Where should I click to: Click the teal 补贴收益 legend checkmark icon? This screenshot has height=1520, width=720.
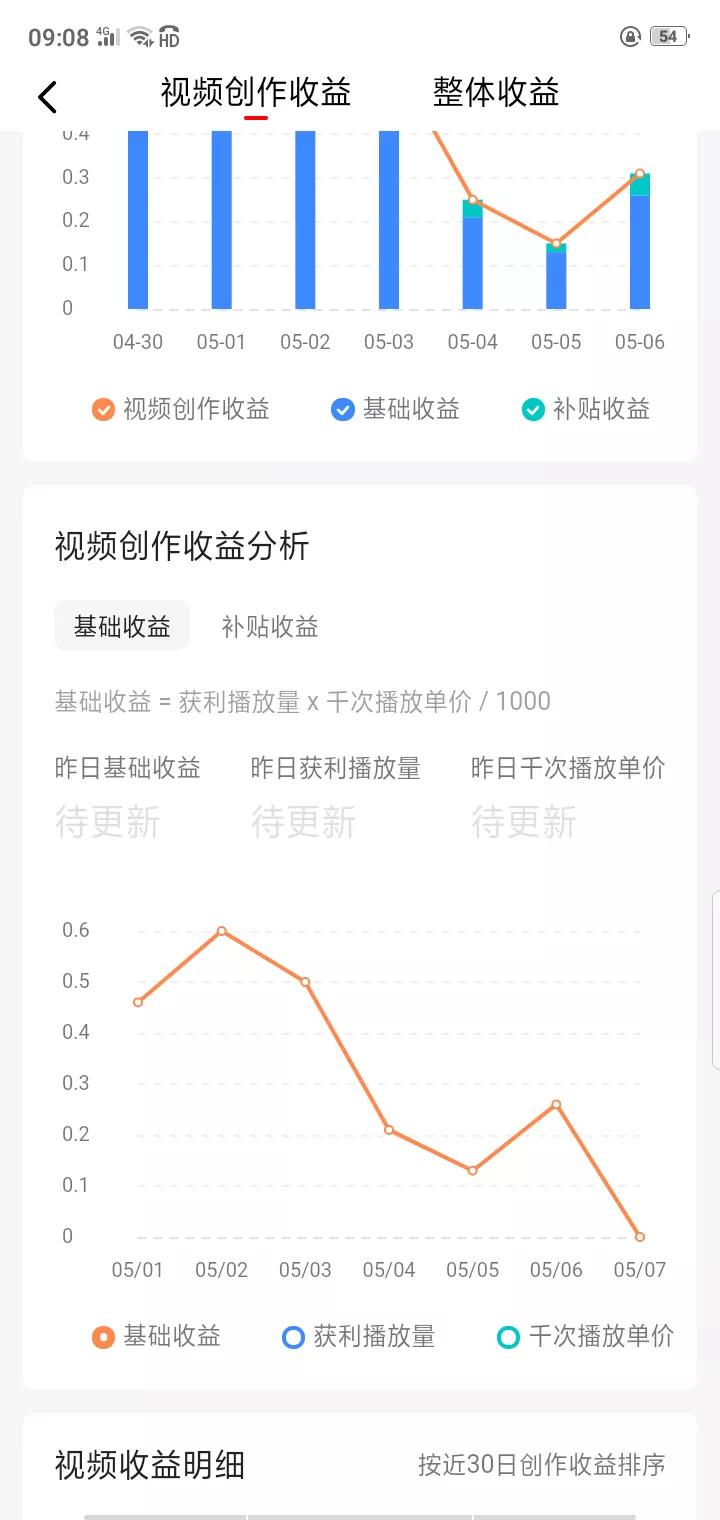[x=533, y=409]
